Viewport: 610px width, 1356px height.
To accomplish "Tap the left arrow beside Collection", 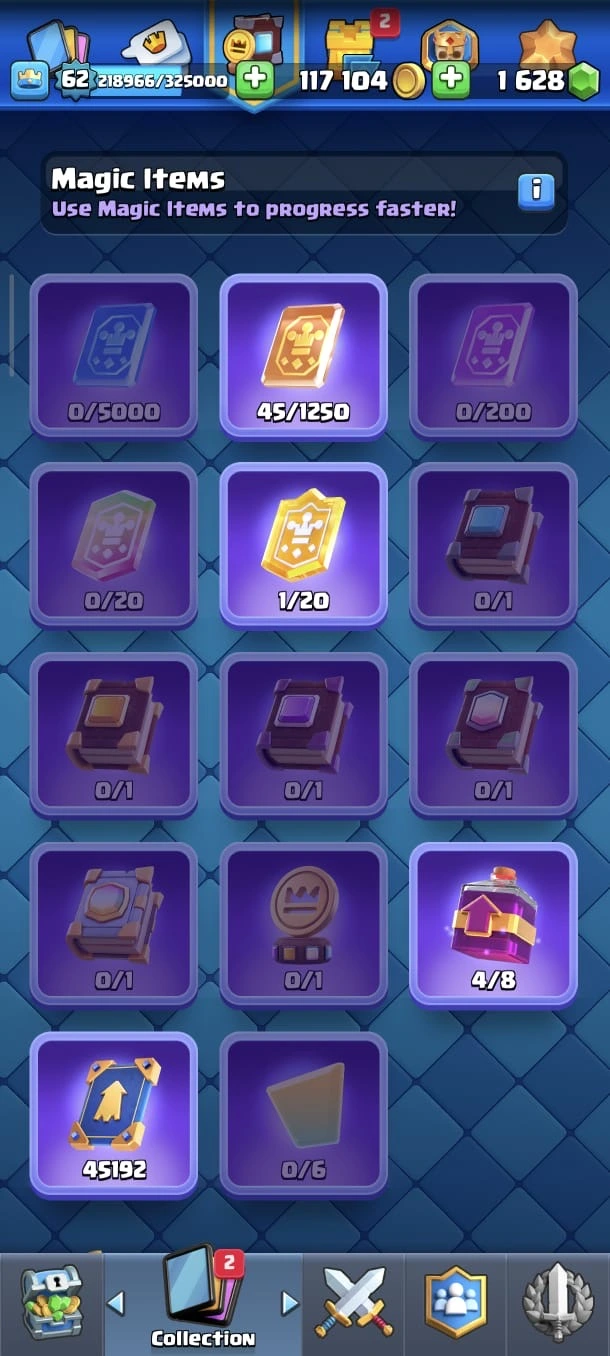I will pos(116,1302).
